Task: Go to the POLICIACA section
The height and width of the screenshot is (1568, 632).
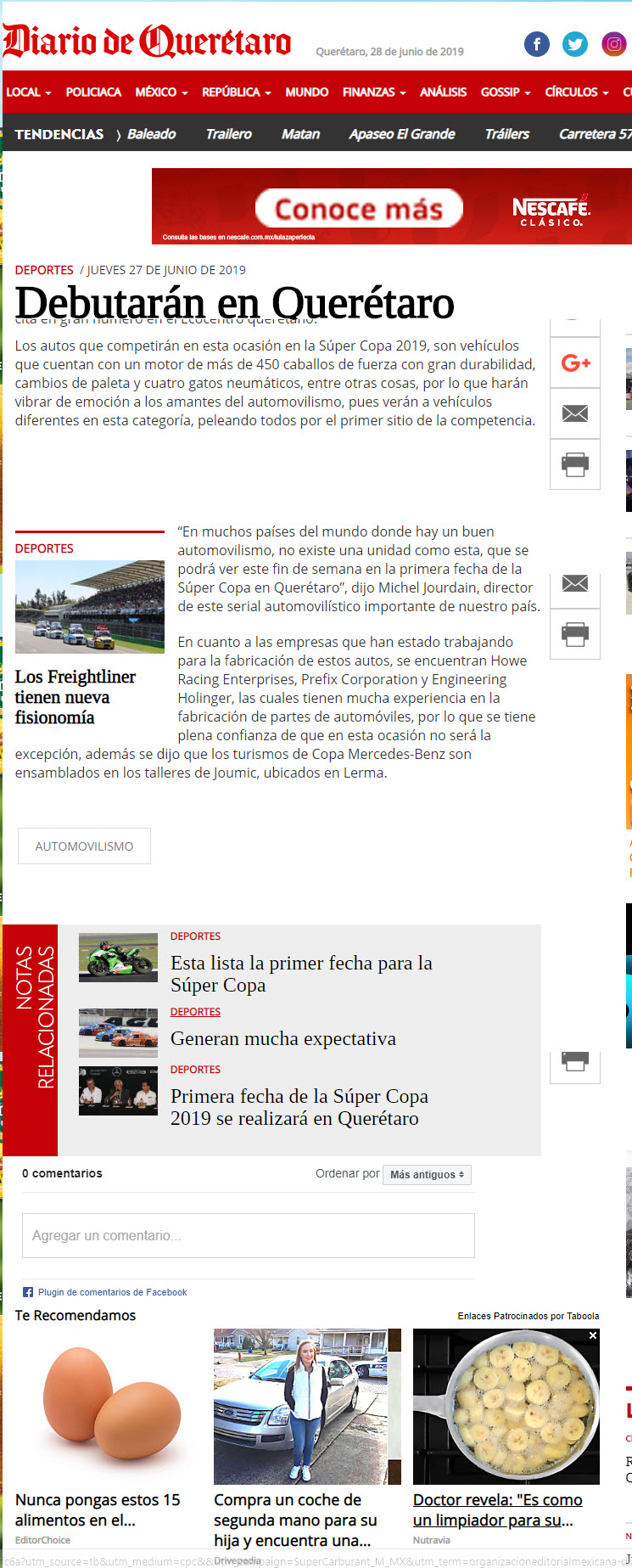Action: tap(93, 92)
